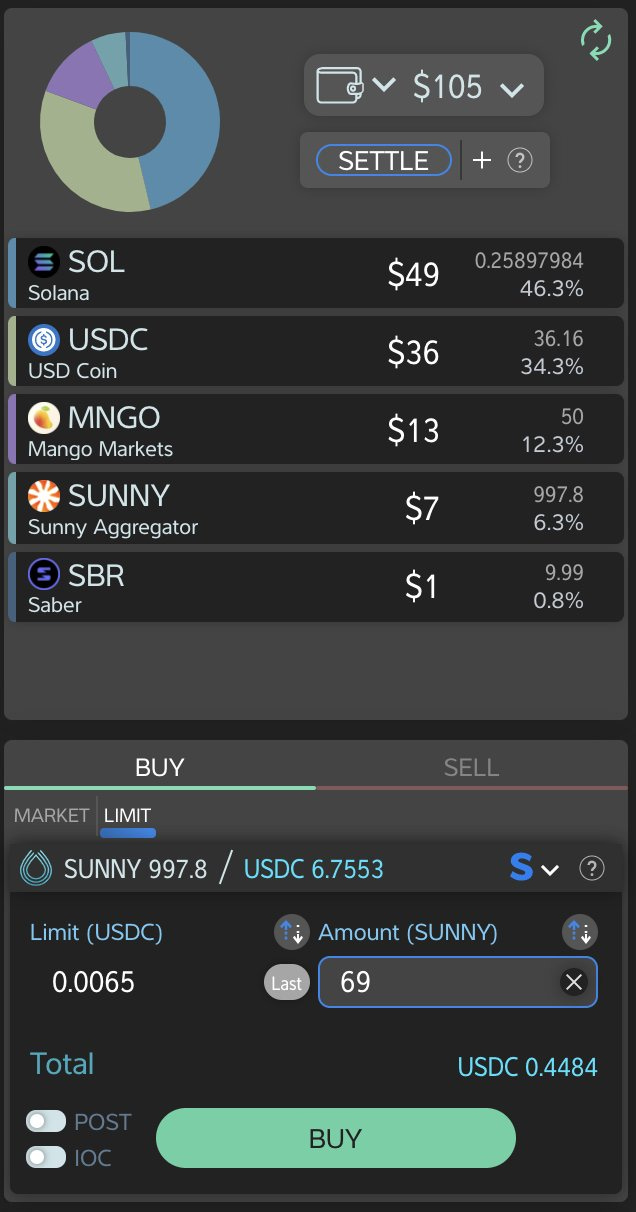This screenshot has width=636, height=1212.
Task: Clear the Amount (SUNNY) field
Action: click(x=573, y=983)
